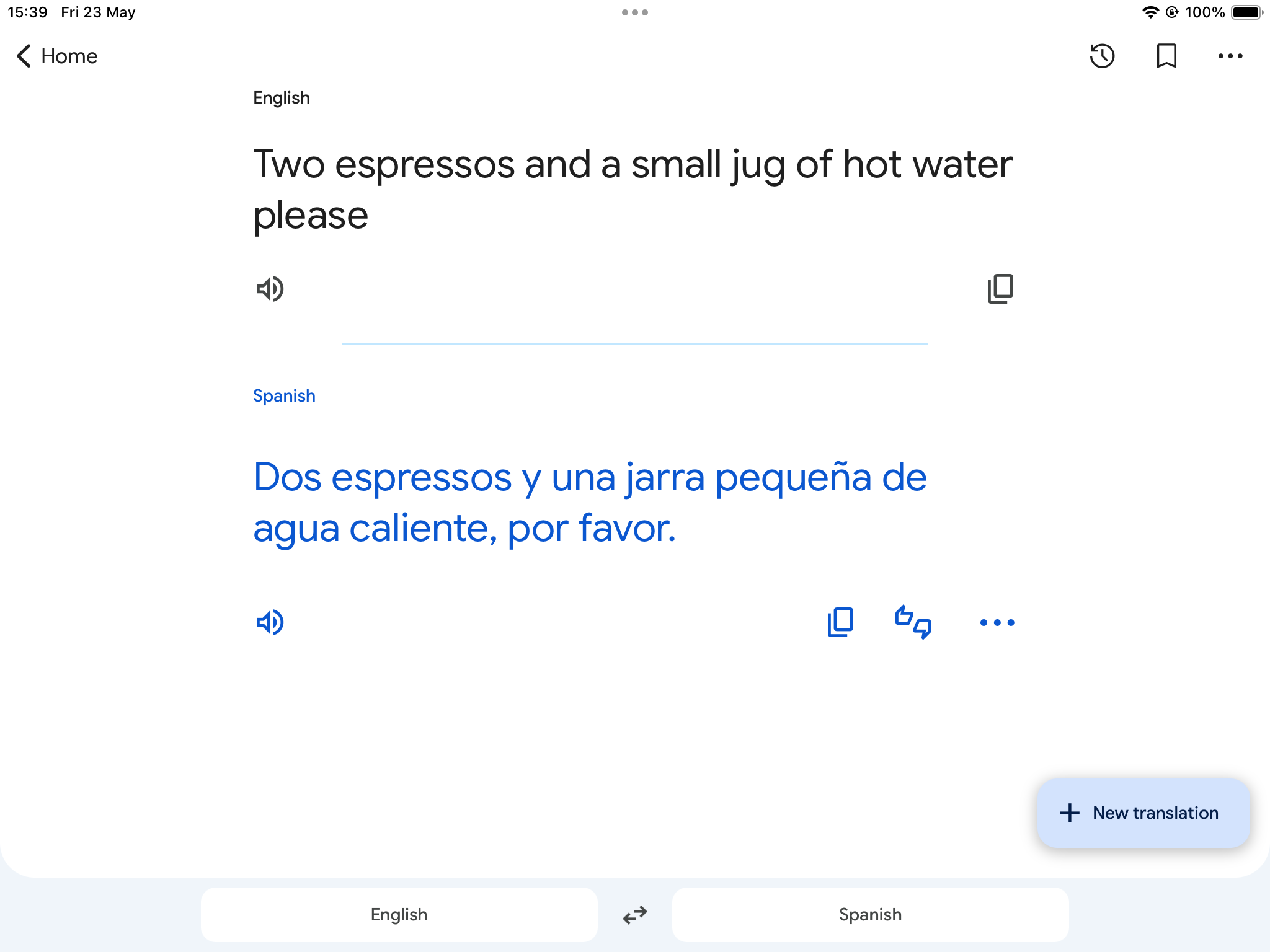Open more options for the Spanish translation
This screenshot has height=952, width=1270.
[997, 622]
